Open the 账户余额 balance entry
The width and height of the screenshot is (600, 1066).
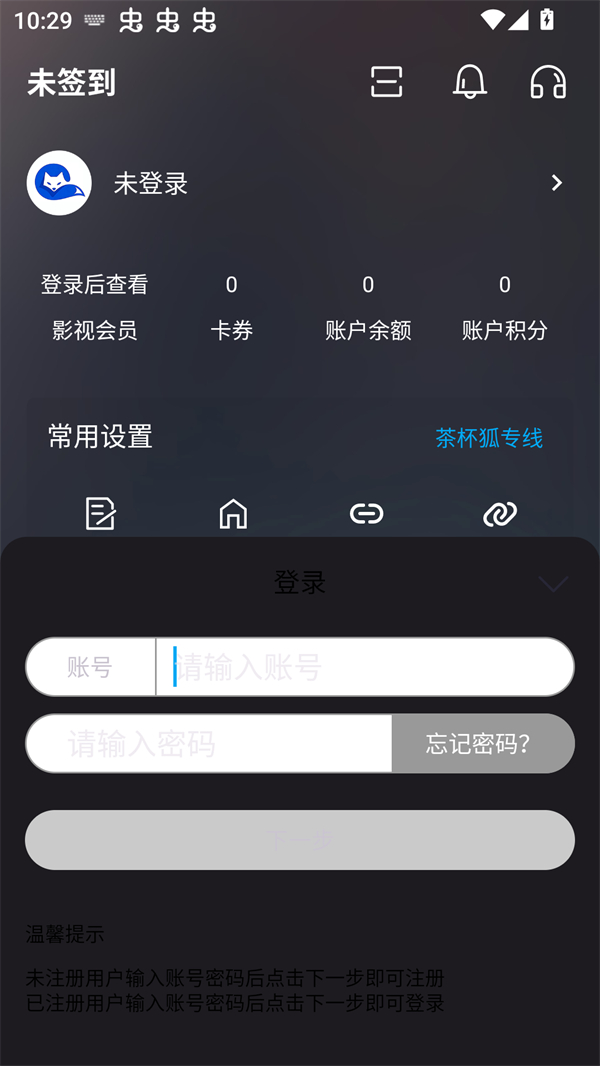click(368, 309)
